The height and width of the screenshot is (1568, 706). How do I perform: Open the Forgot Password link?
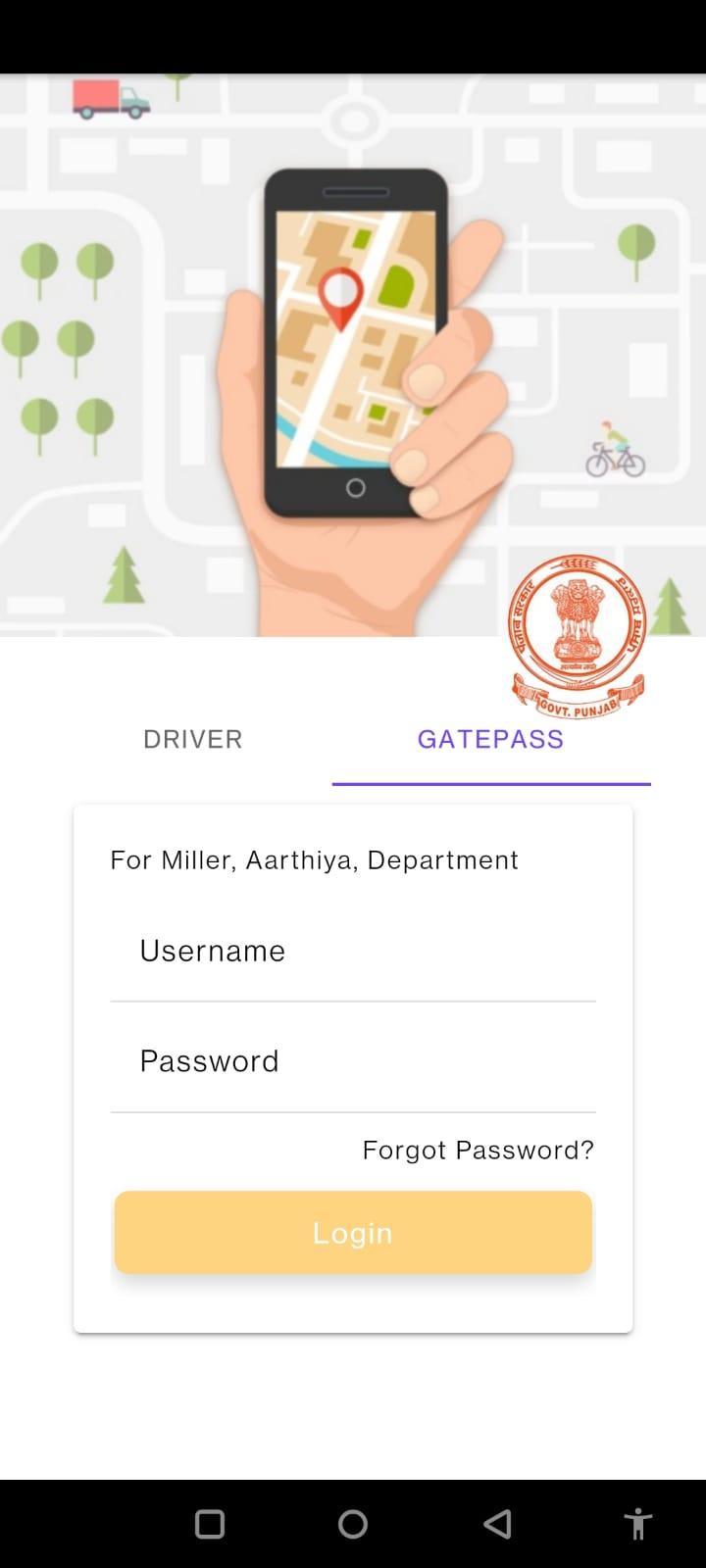pos(478,1150)
